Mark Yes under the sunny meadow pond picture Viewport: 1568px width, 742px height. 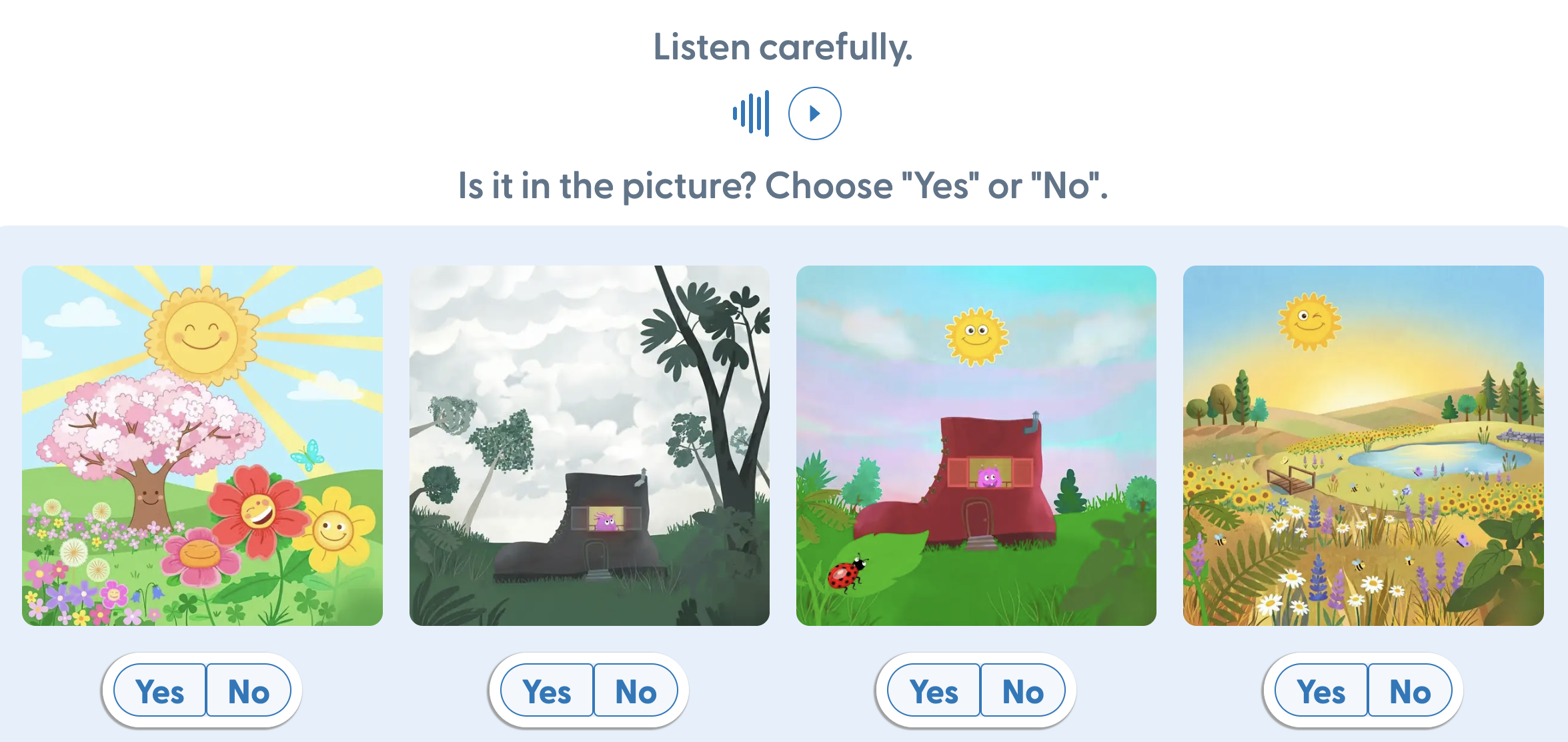coord(1321,691)
